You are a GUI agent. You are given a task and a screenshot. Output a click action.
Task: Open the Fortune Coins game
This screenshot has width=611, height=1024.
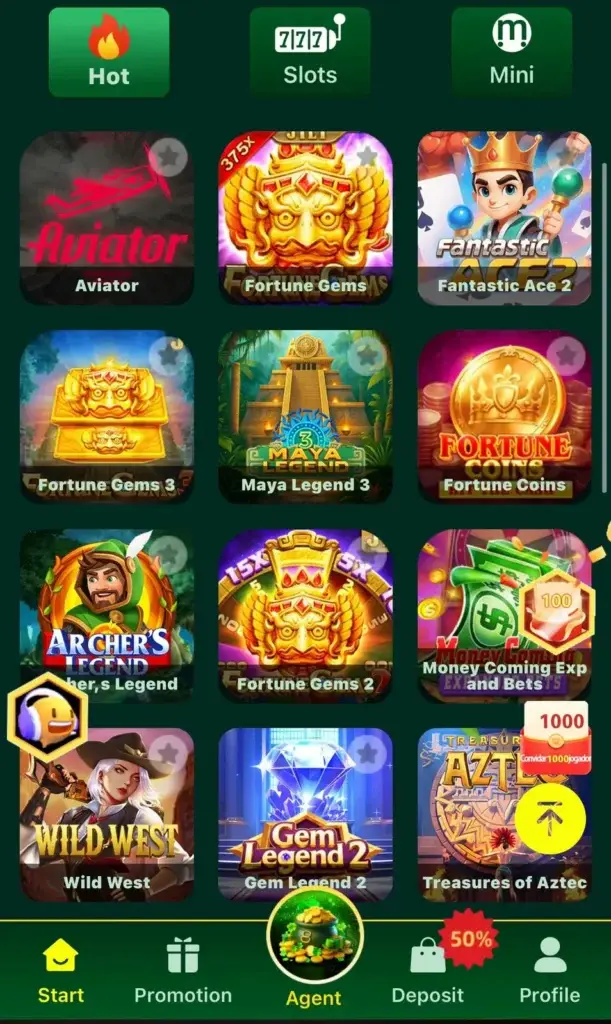[x=504, y=415]
